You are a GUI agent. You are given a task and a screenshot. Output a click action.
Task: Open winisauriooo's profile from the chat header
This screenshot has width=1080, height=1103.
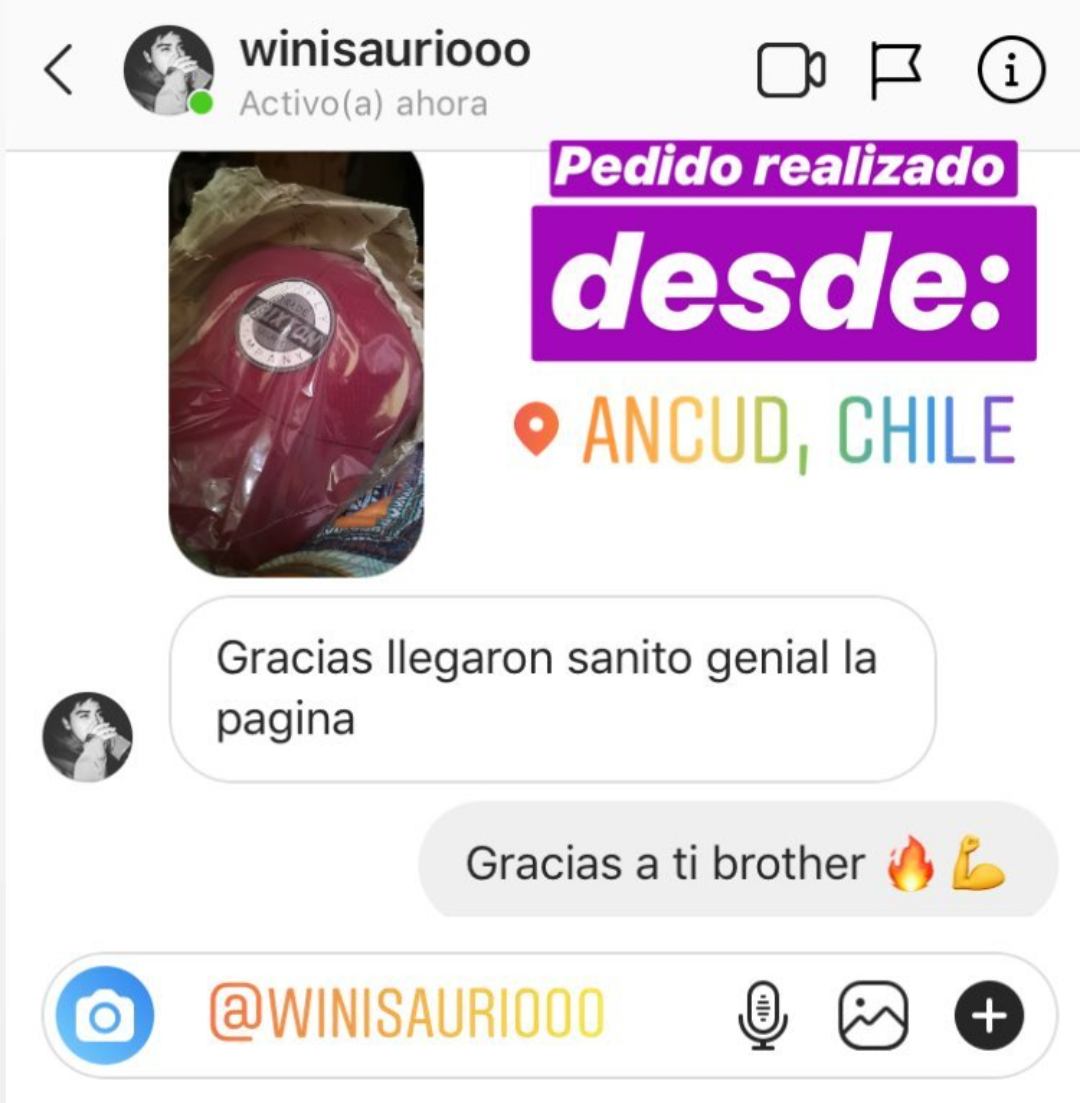168,71
